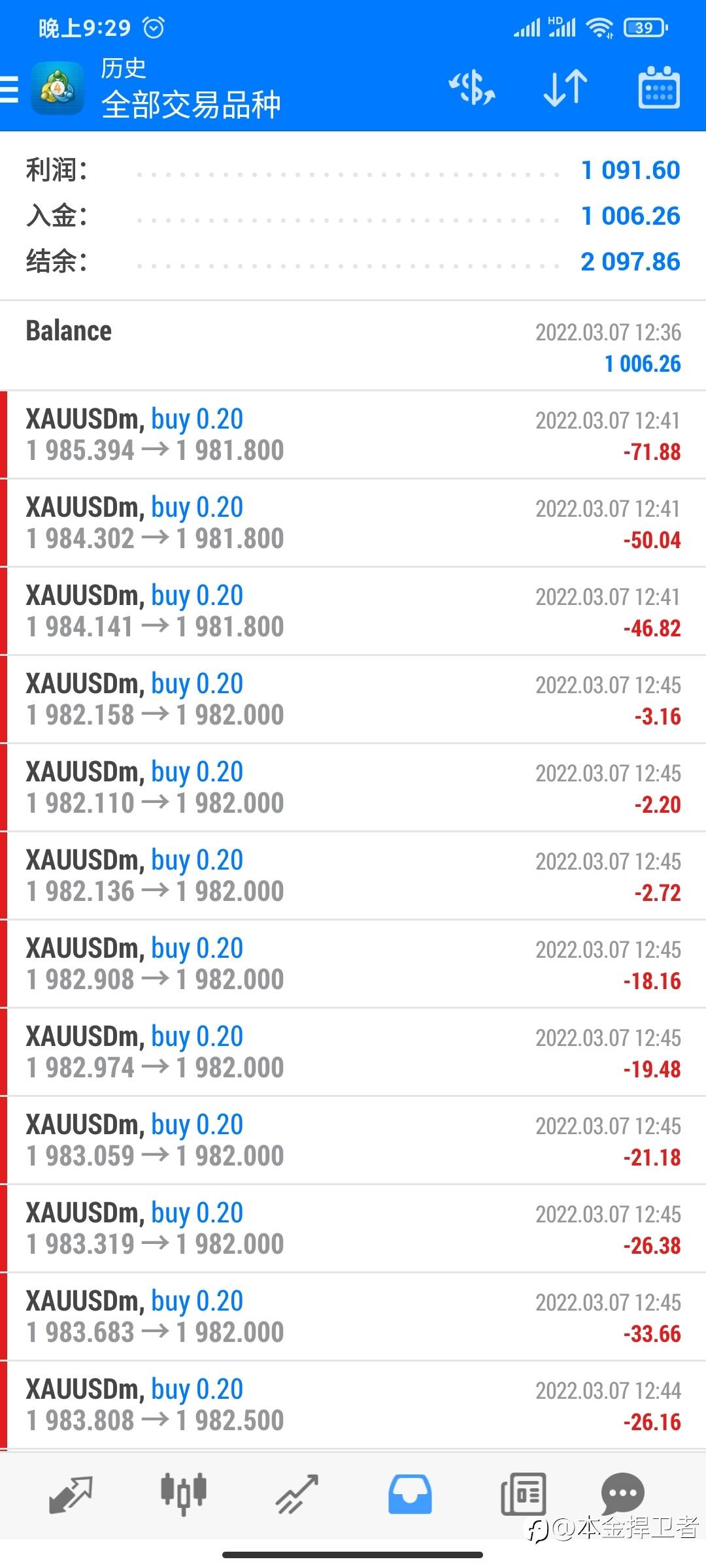Open the trade closed at 1 982.500
Viewport: 706px width, 1568px height.
(353, 1405)
